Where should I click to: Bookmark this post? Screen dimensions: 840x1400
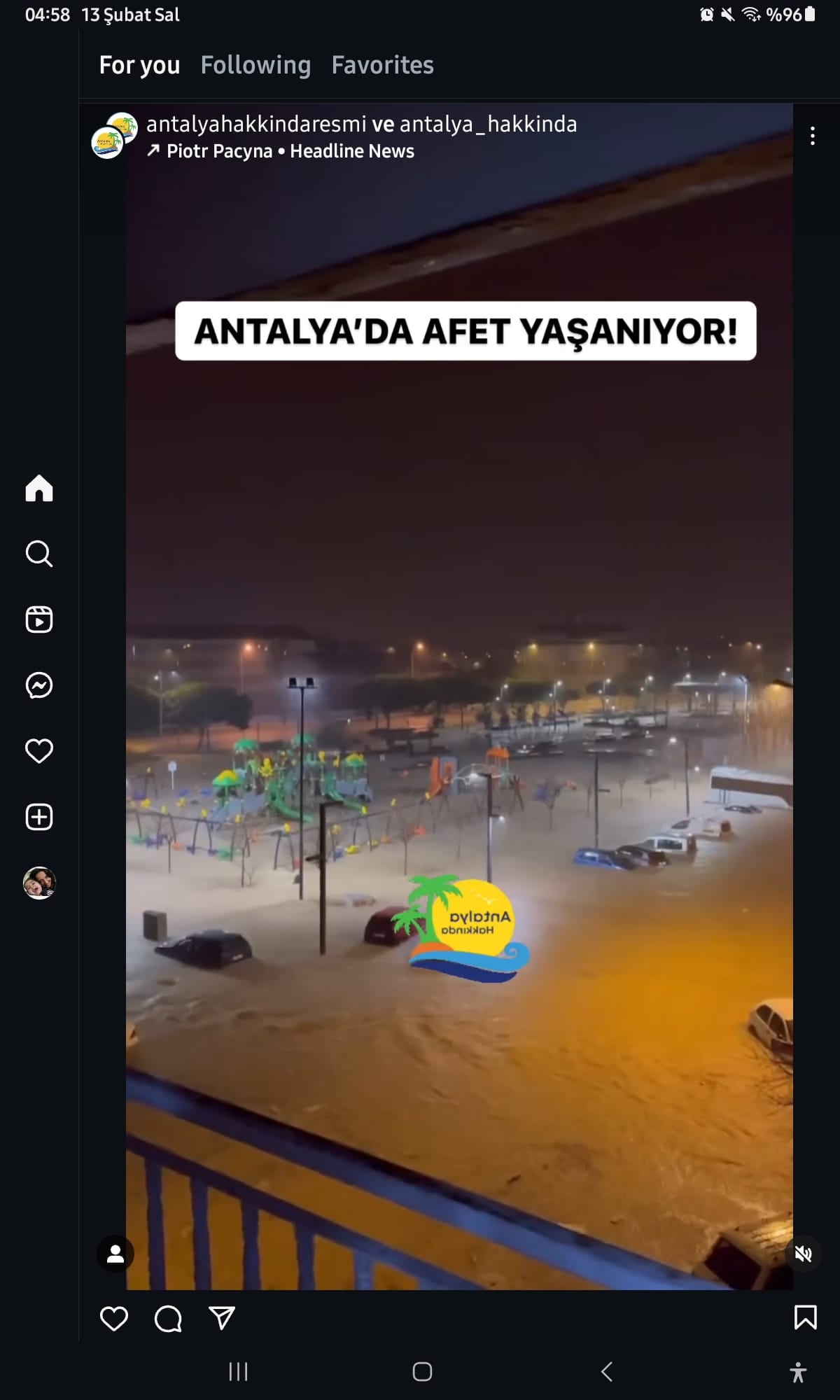pyautogui.click(x=805, y=1317)
